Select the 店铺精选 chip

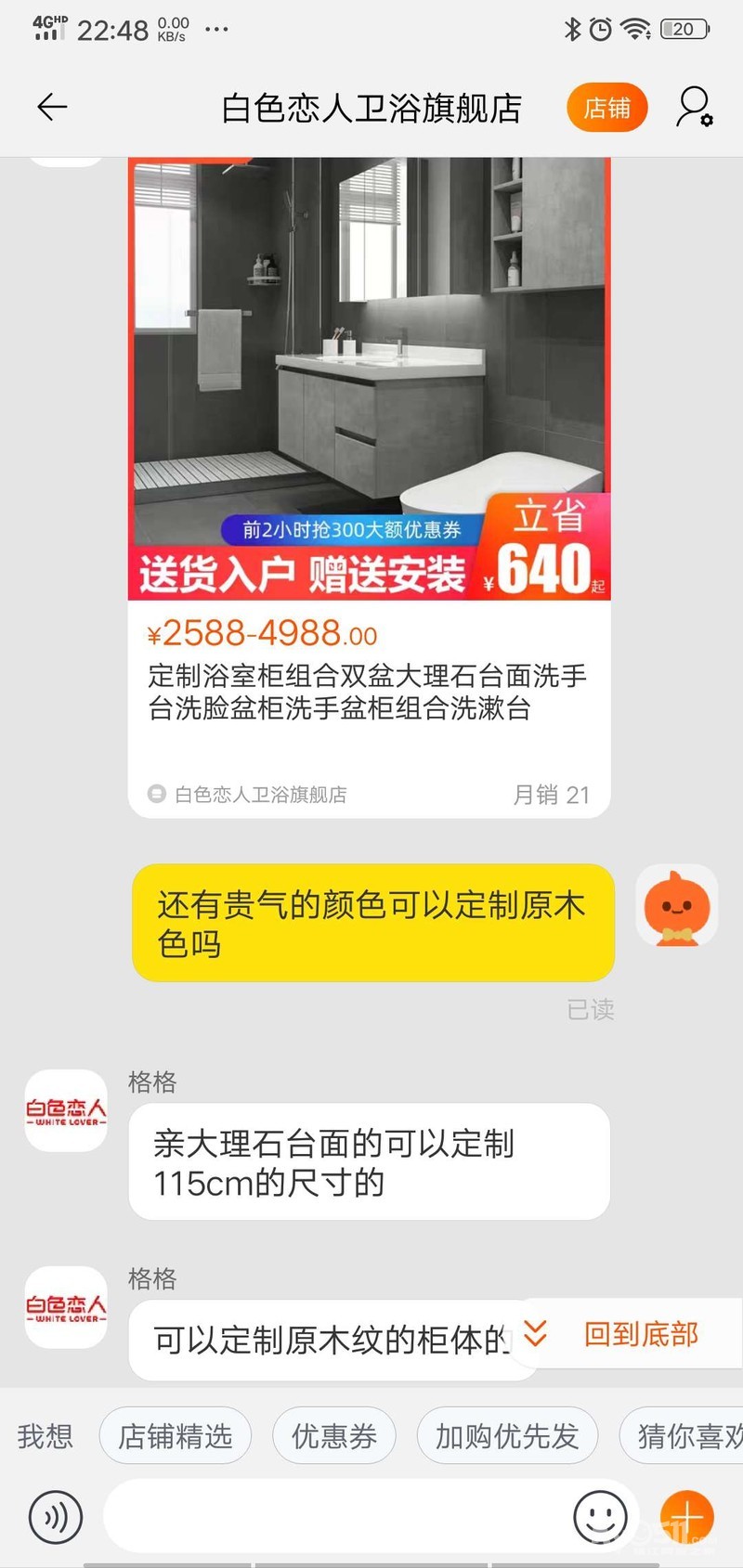175,1436
